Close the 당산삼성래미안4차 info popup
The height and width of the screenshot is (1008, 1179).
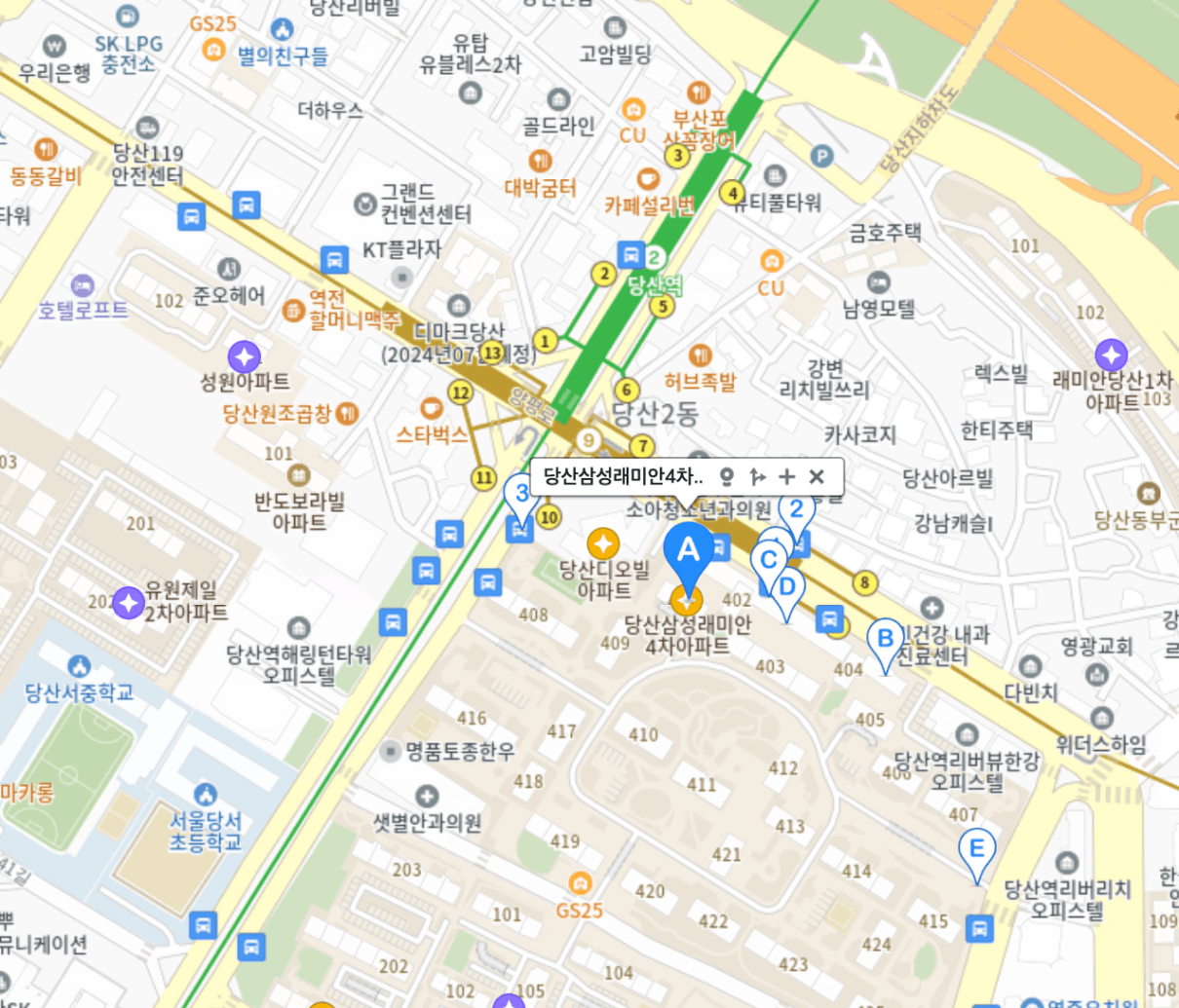(x=817, y=476)
